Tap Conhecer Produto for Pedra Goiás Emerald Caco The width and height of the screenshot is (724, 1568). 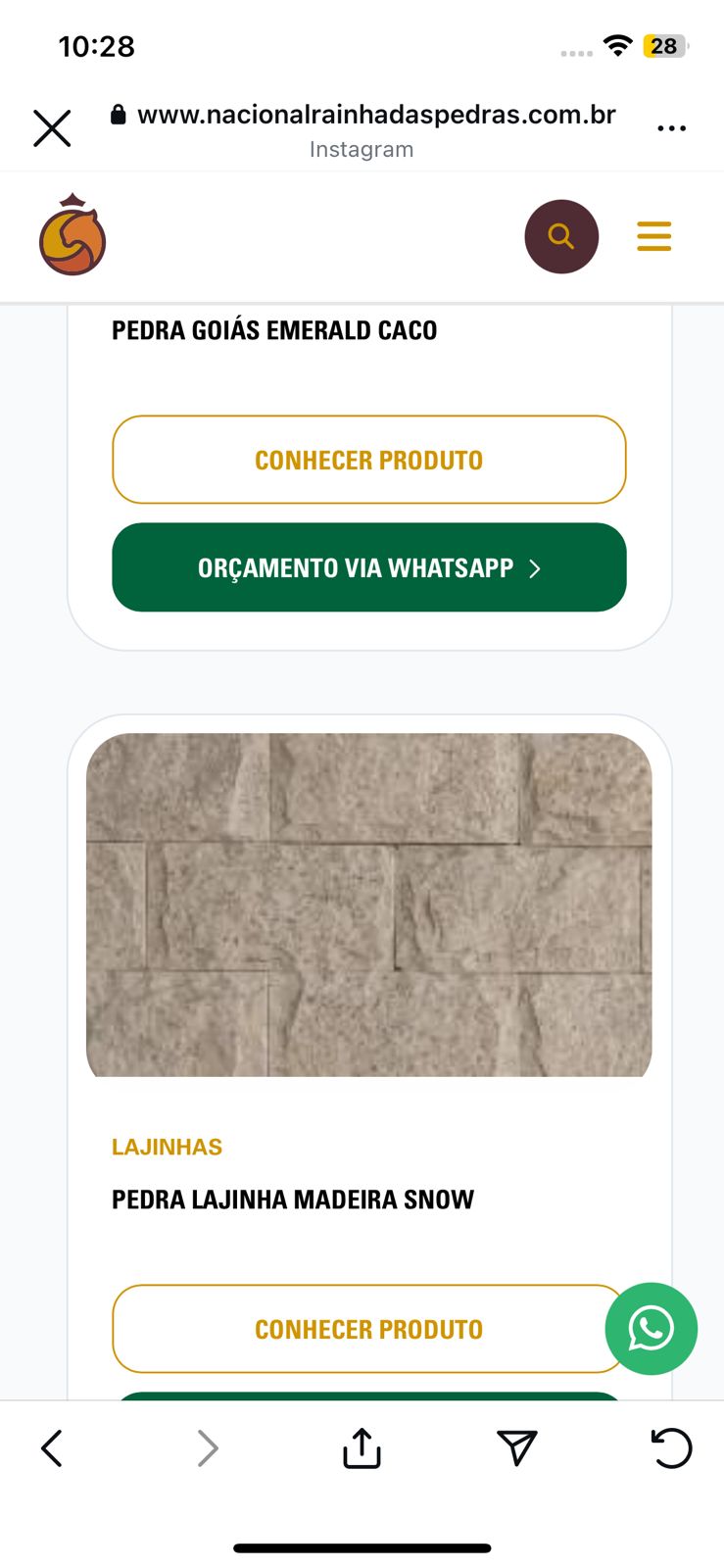point(368,460)
